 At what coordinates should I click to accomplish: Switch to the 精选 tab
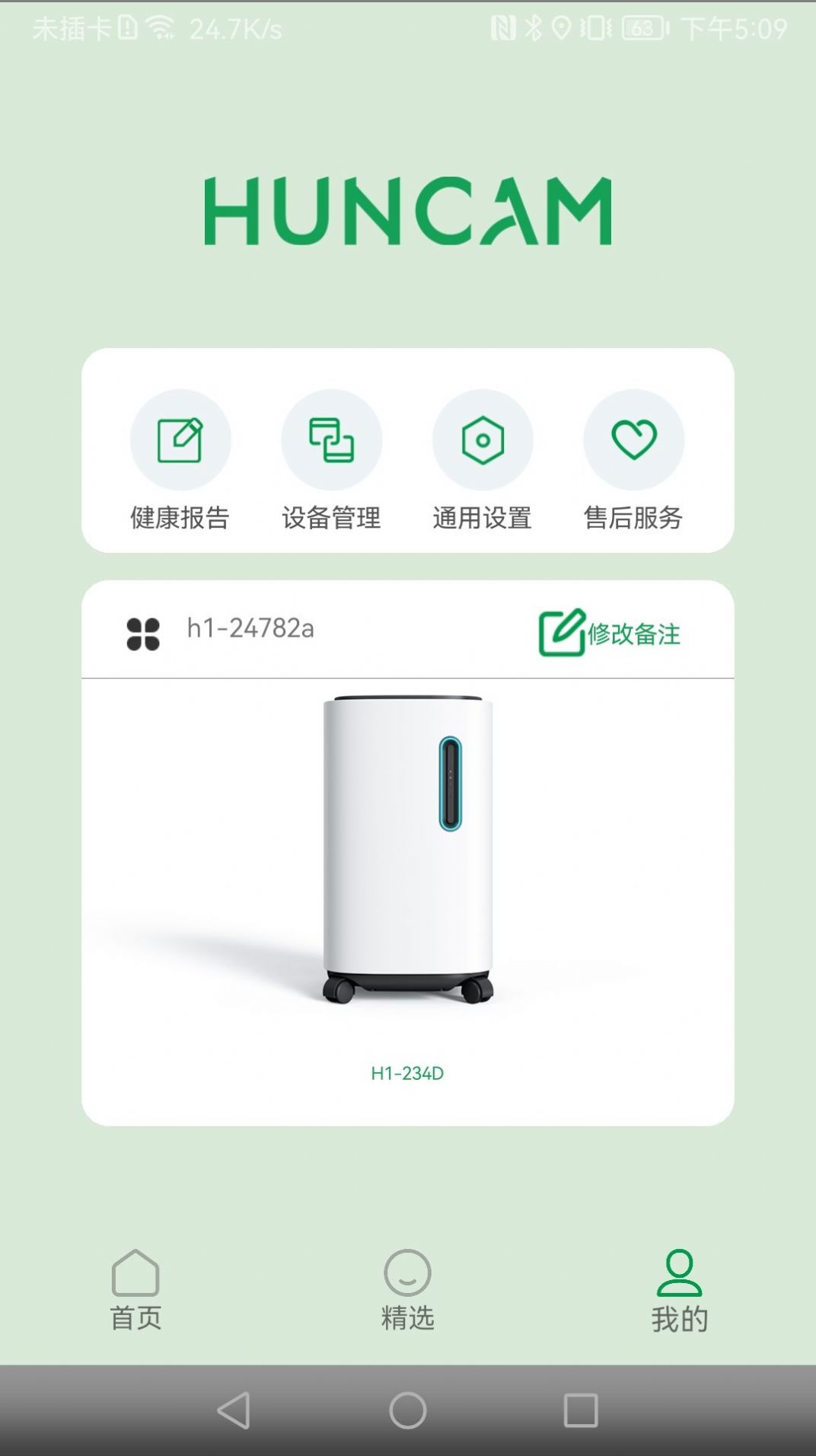point(408,1290)
